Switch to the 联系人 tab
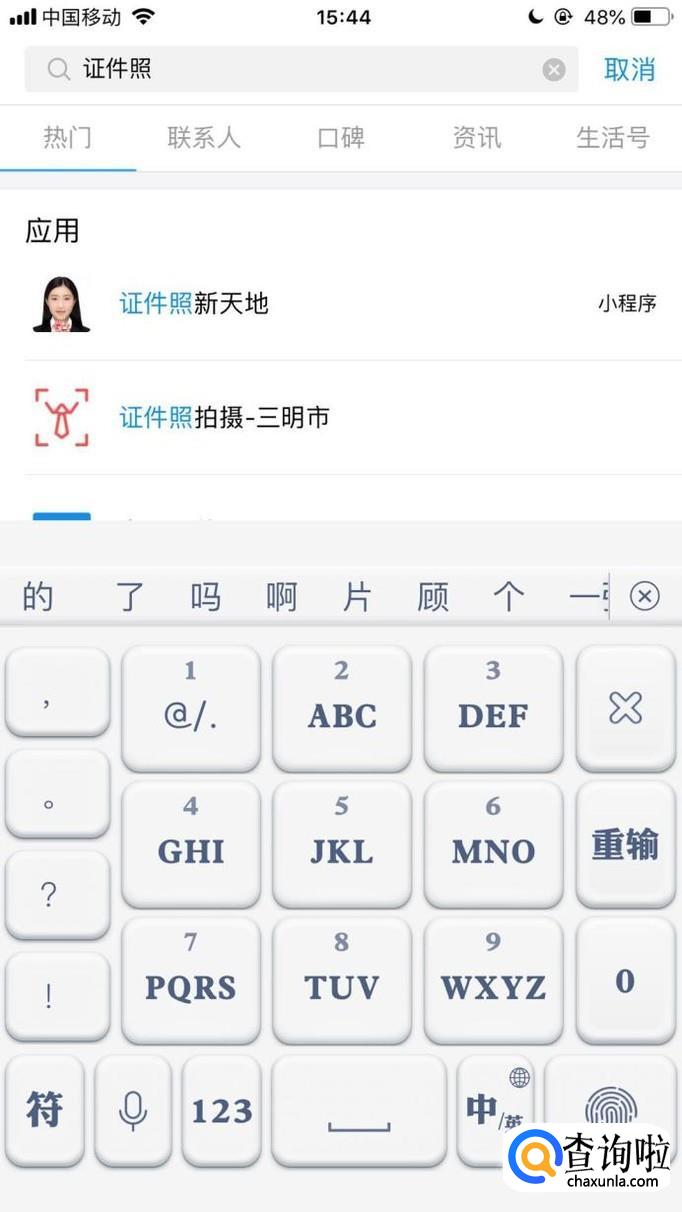The height and width of the screenshot is (1212, 682). pyautogui.click(x=204, y=138)
